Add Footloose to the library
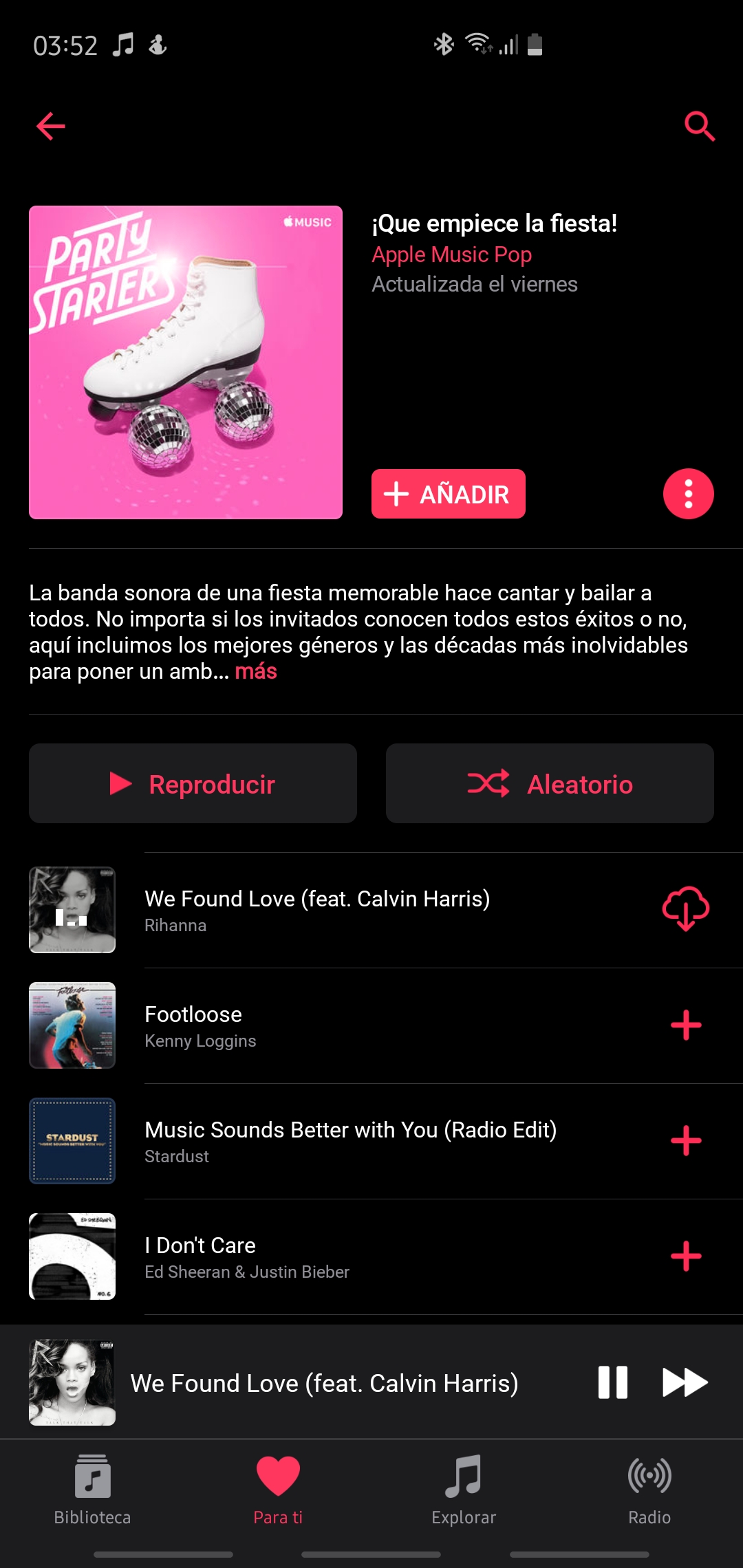 pos(685,1025)
